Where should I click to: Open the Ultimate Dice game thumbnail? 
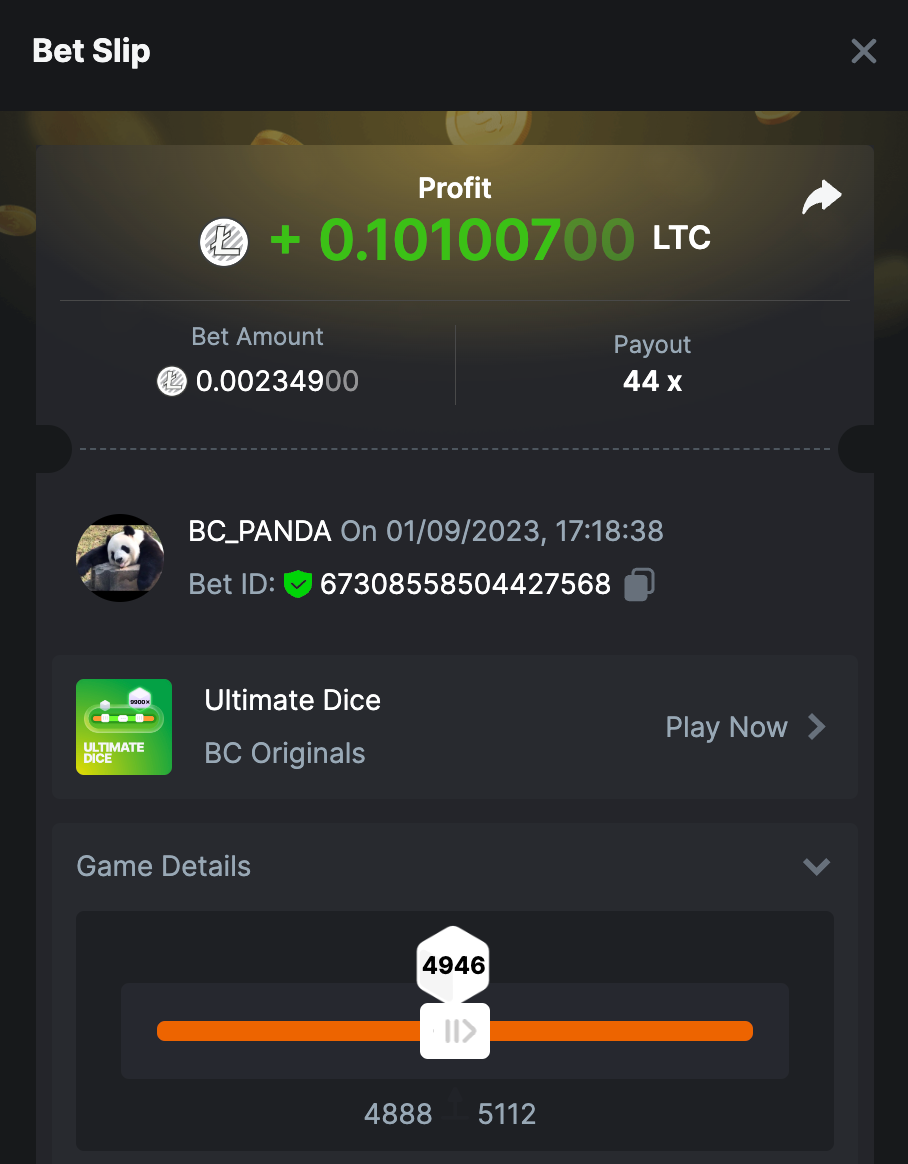tap(124, 727)
